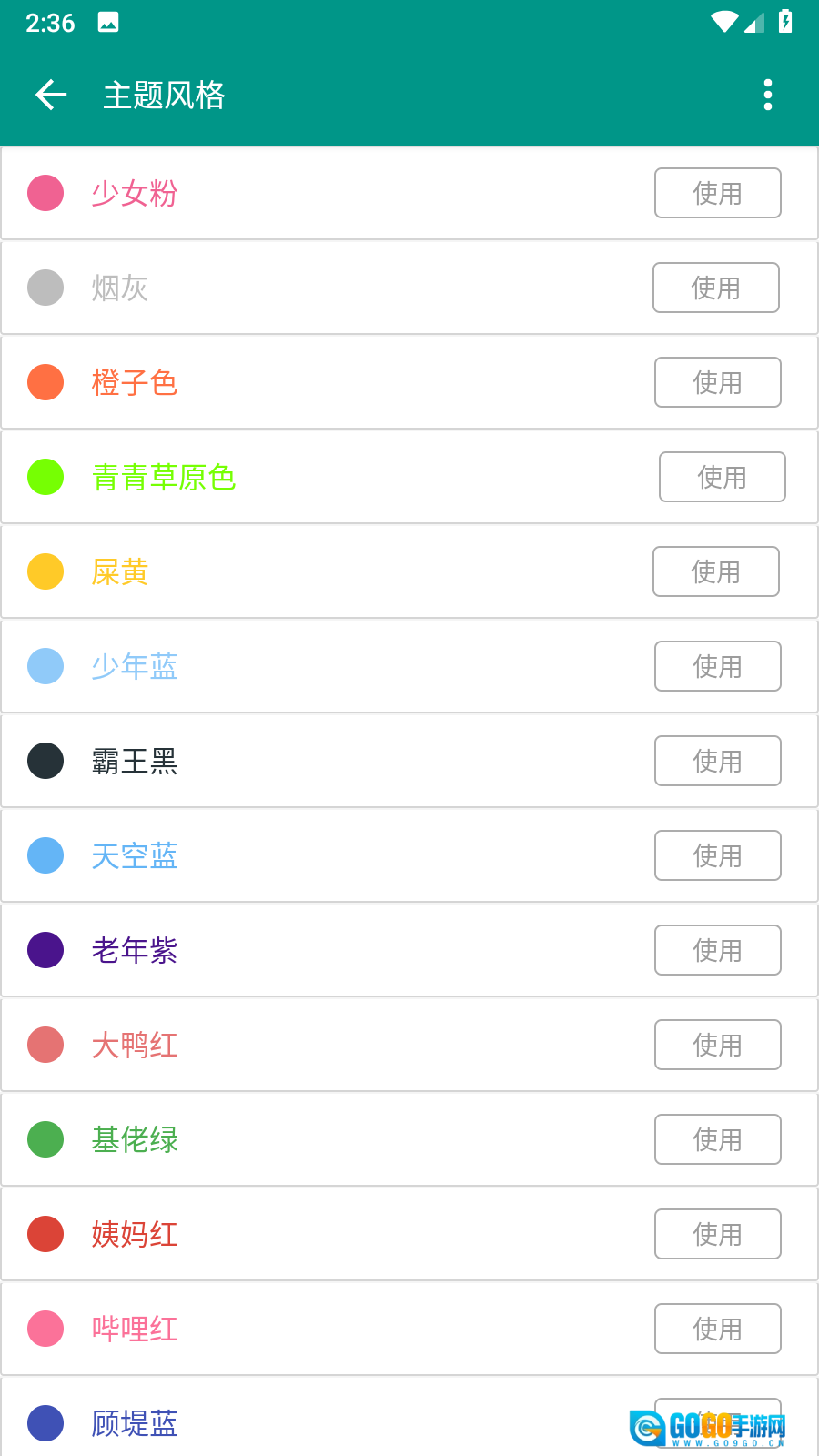Tap the Wi-Fi icon in status bar
The image size is (819, 1456).
click(x=723, y=22)
